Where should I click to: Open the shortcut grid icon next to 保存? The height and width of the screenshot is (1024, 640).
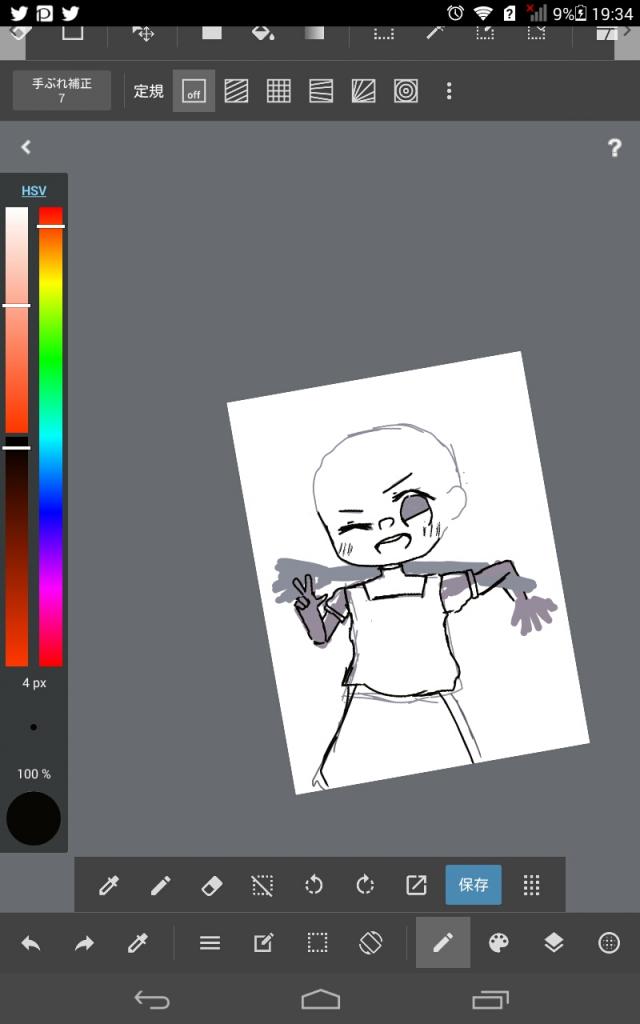(x=532, y=885)
